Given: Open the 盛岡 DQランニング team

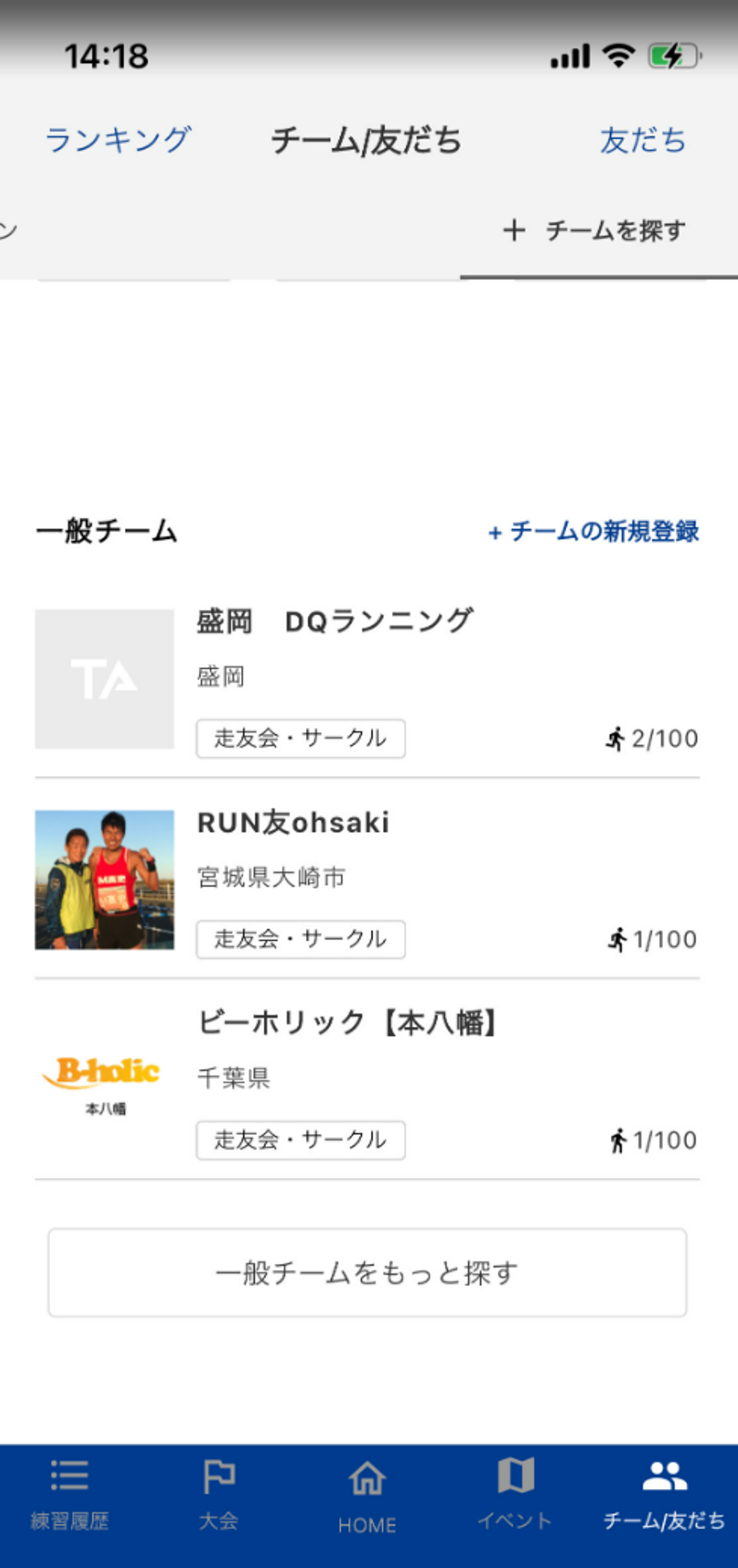Looking at the screenshot, I should (335, 622).
